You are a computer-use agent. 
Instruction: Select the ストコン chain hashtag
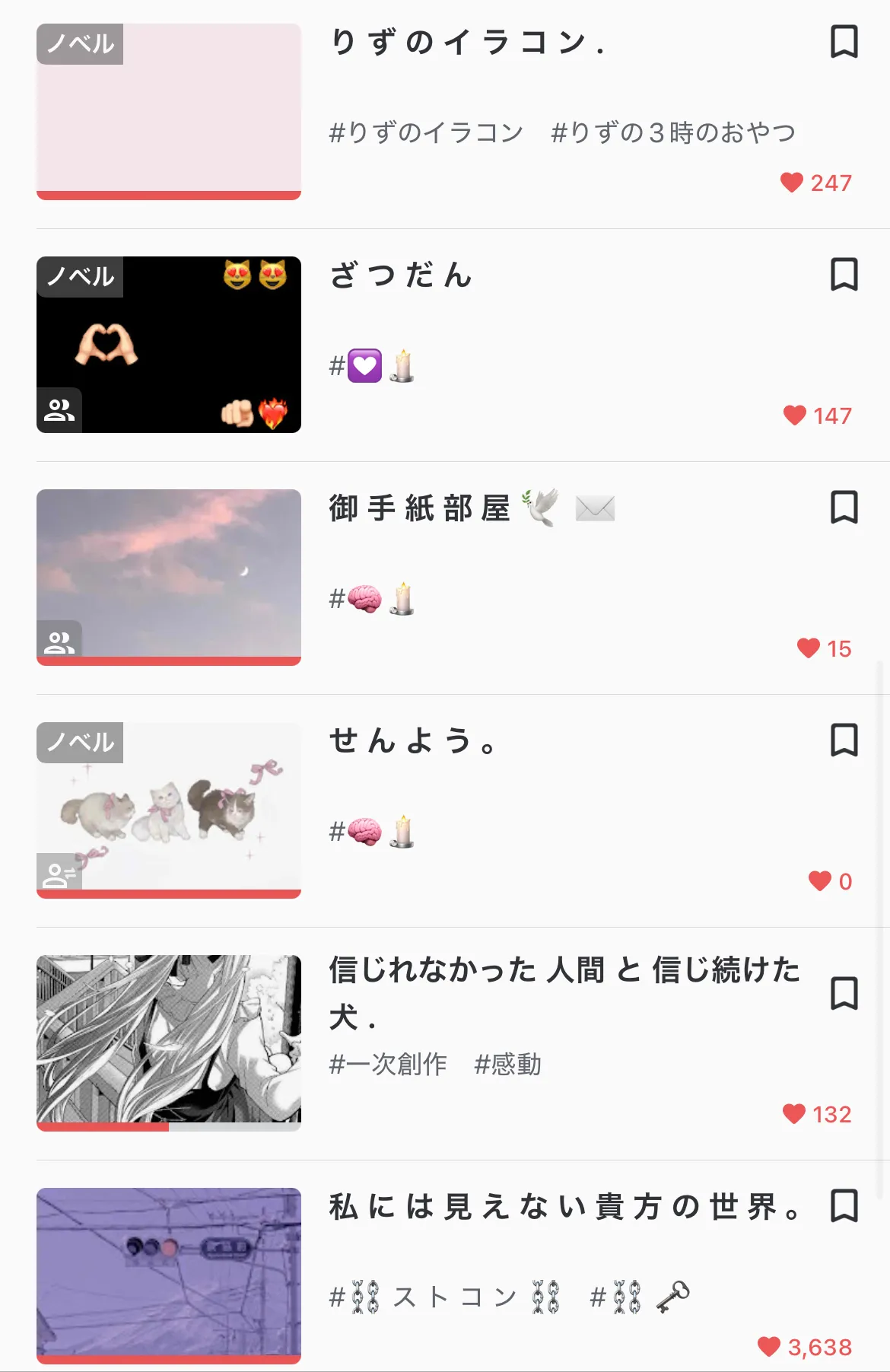[x=445, y=1297]
